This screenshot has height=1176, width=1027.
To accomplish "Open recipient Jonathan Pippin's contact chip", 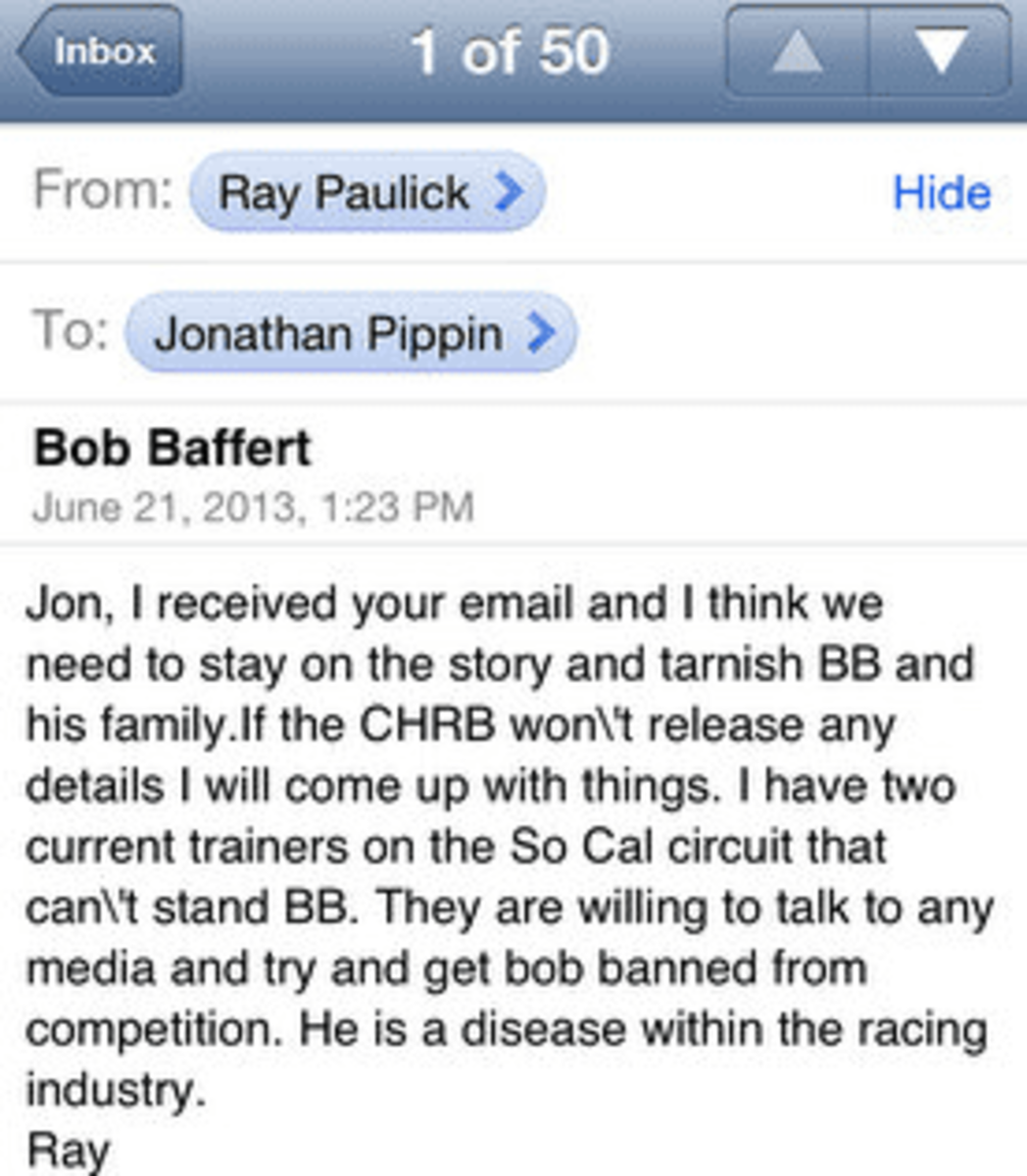I will (351, 334).
